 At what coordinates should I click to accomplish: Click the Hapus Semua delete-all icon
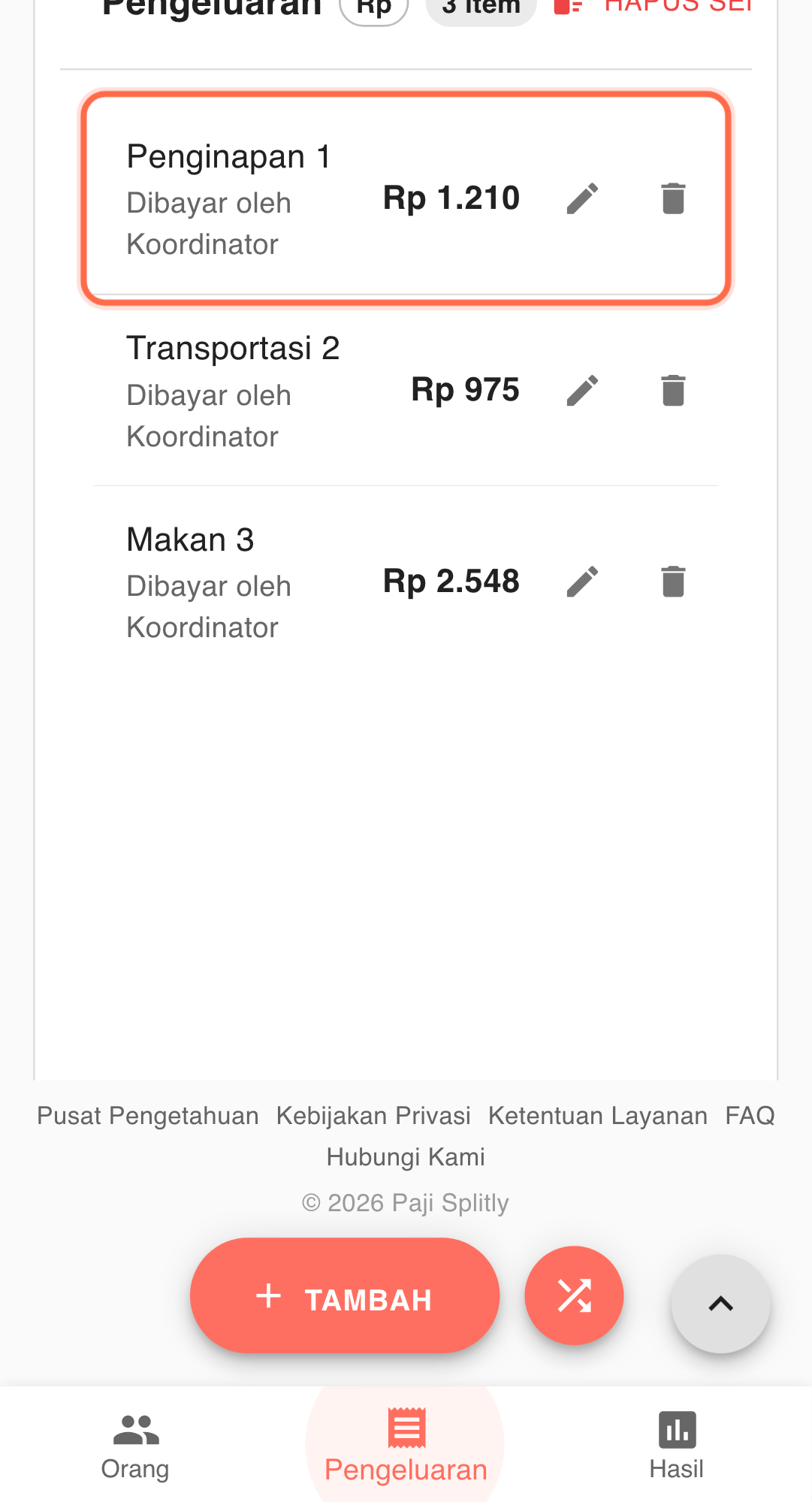click(567, 6)
